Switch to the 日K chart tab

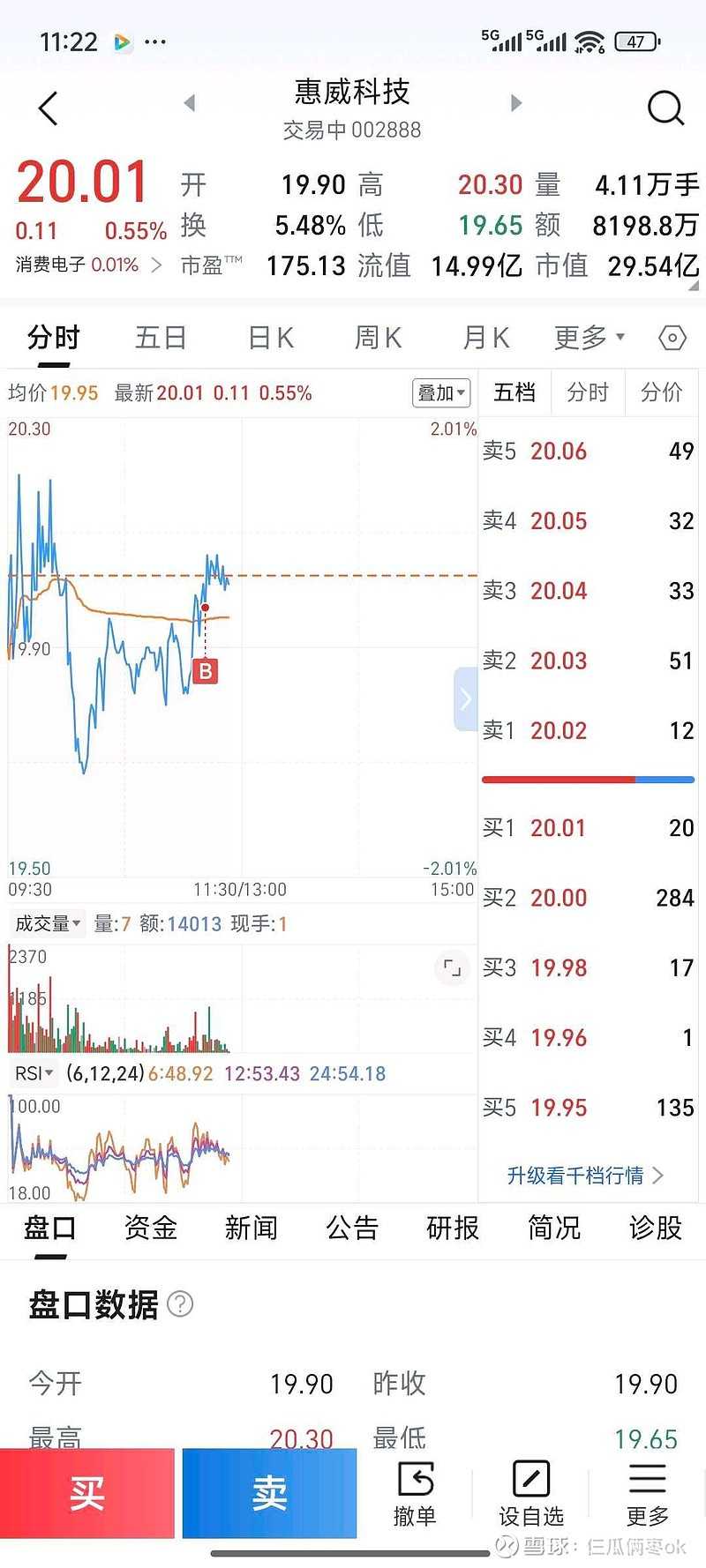270,338
